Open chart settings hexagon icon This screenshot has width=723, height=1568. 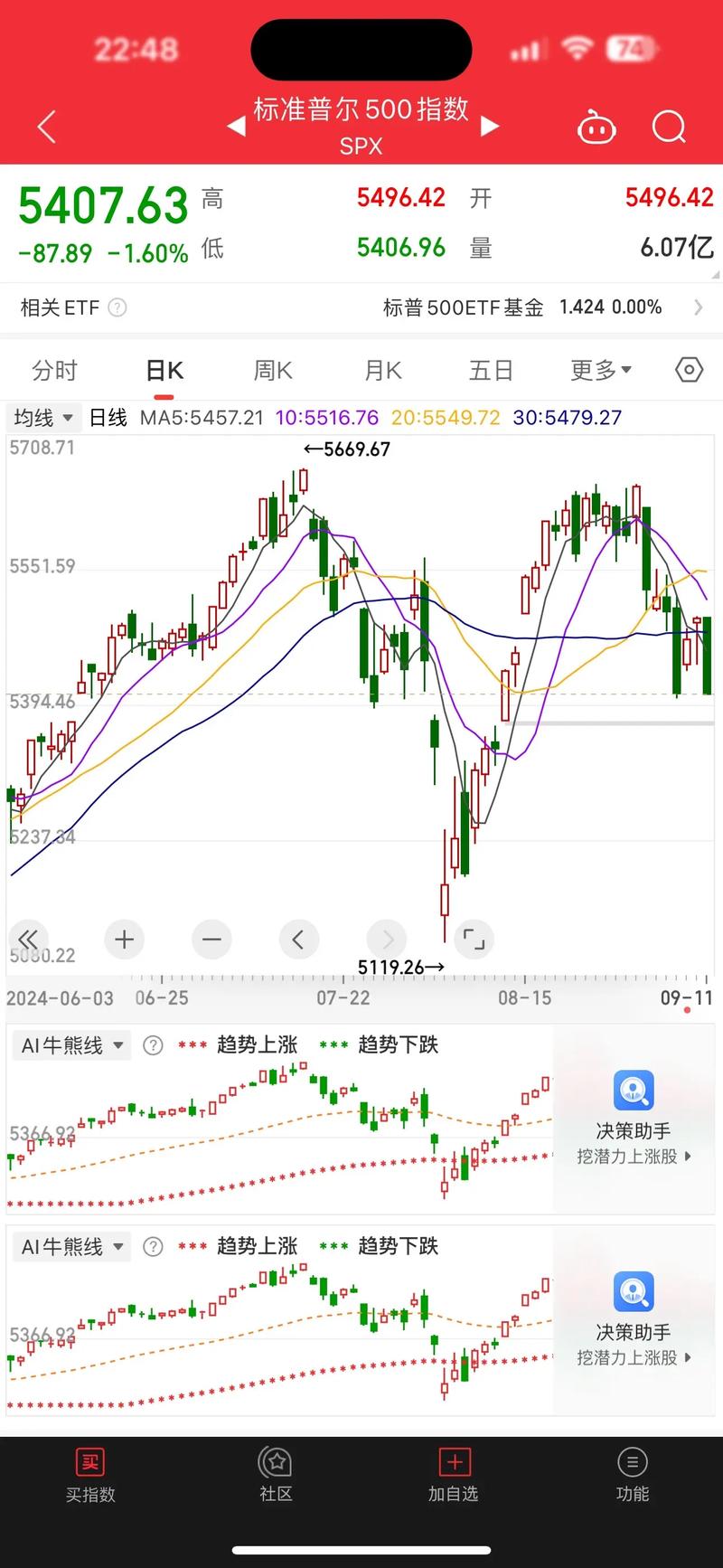689,370
